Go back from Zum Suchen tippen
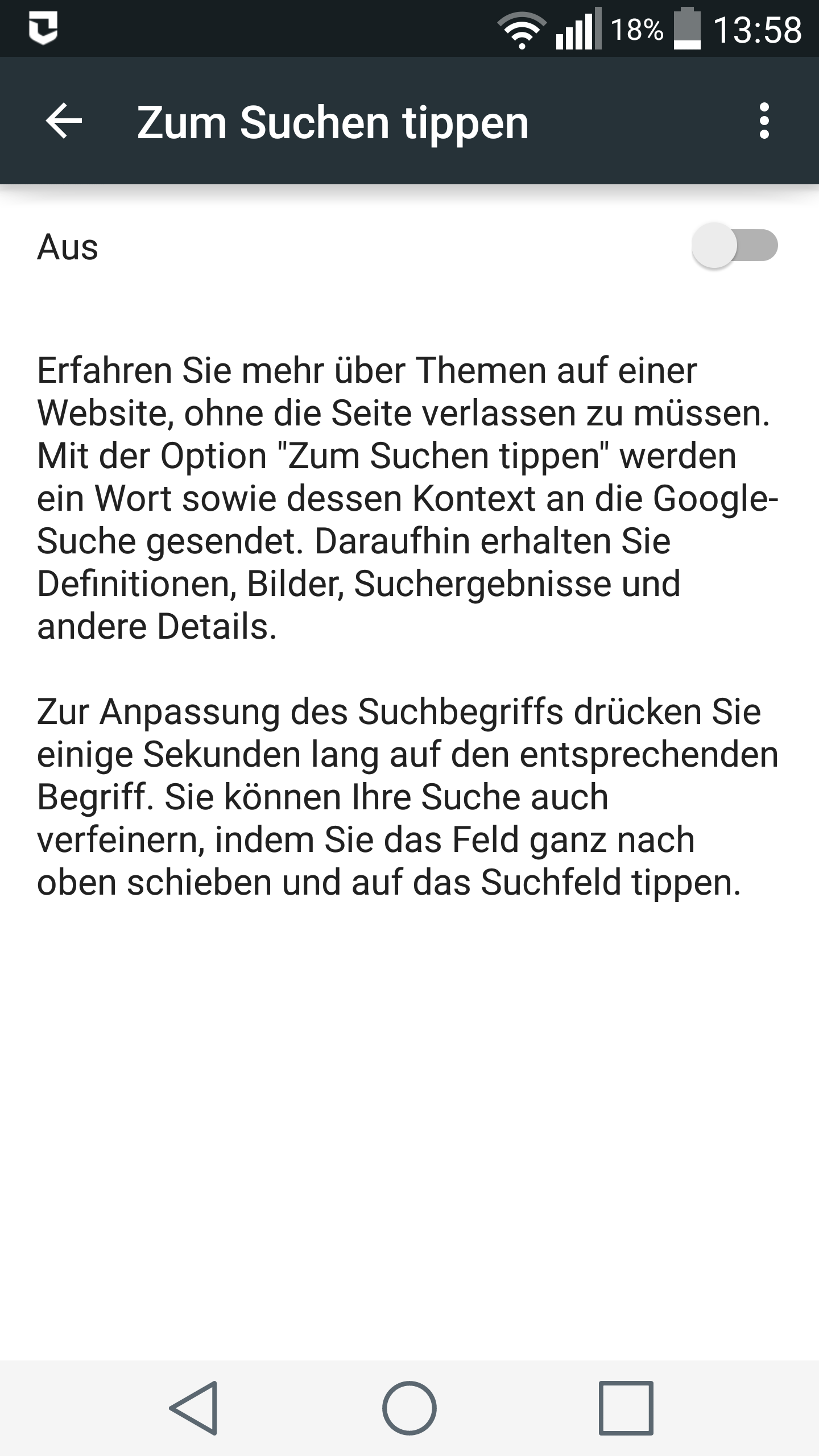 click(64, 121)
